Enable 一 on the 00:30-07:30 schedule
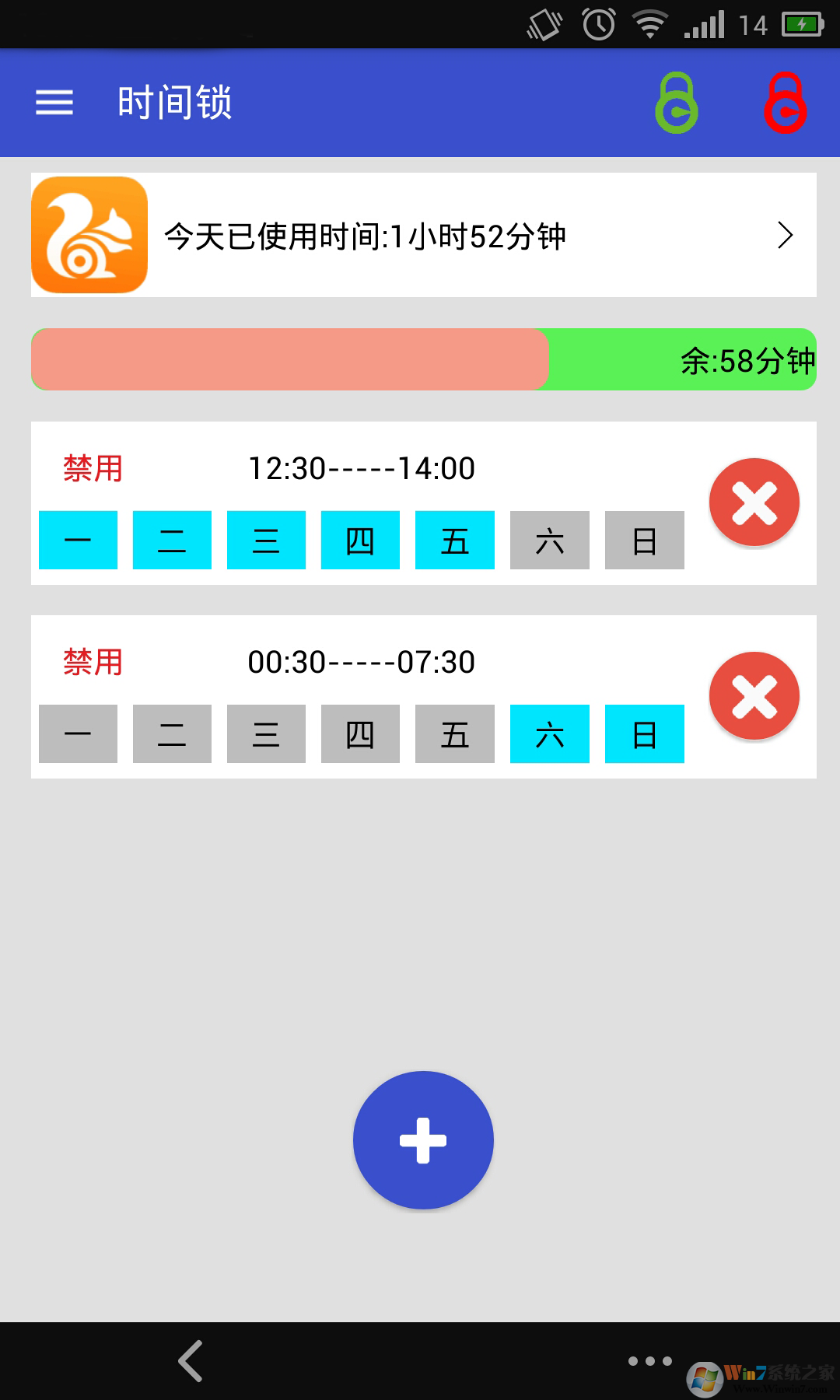 tap(77, 733)
